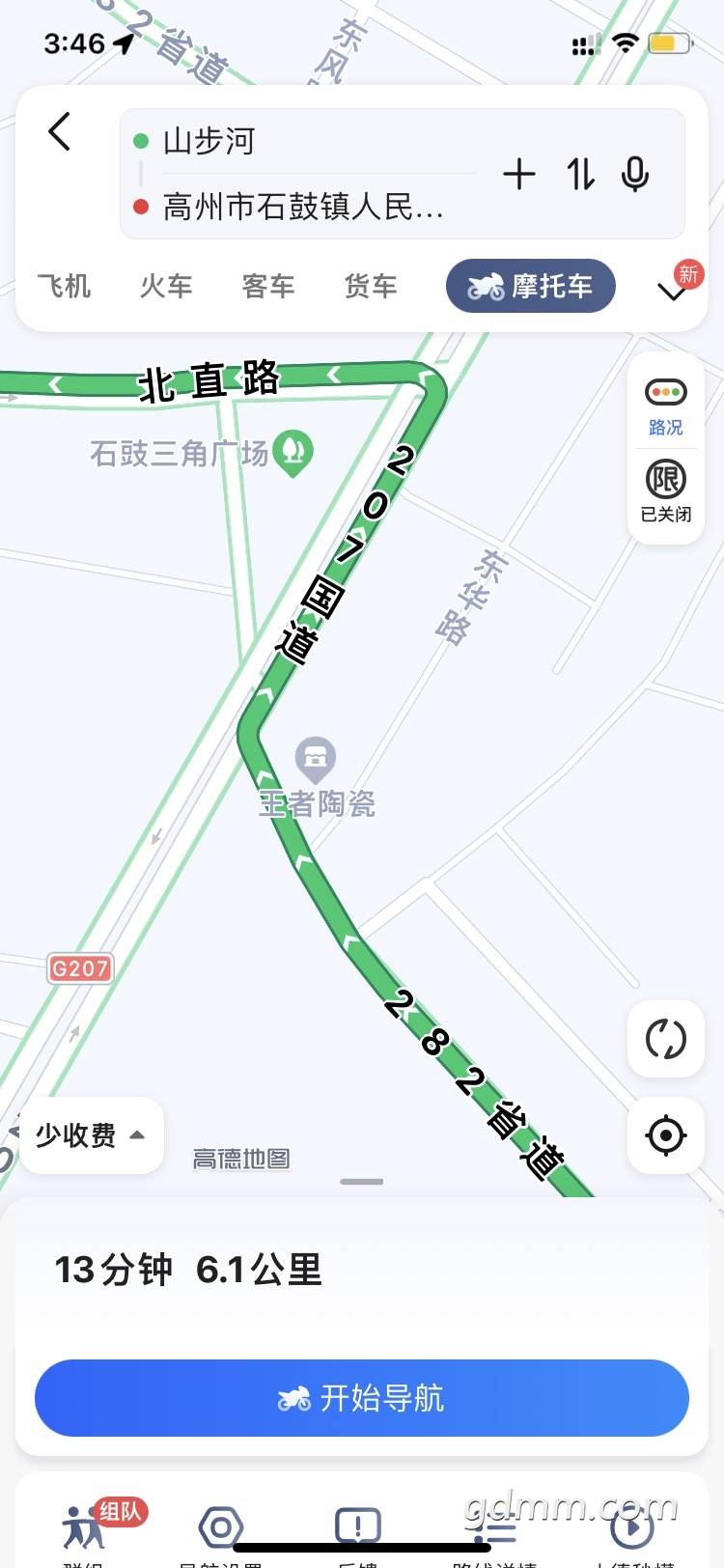Select the 客车 travel mode
Viewport: 724px width, 1568px height.
click(x=268, y=287)
